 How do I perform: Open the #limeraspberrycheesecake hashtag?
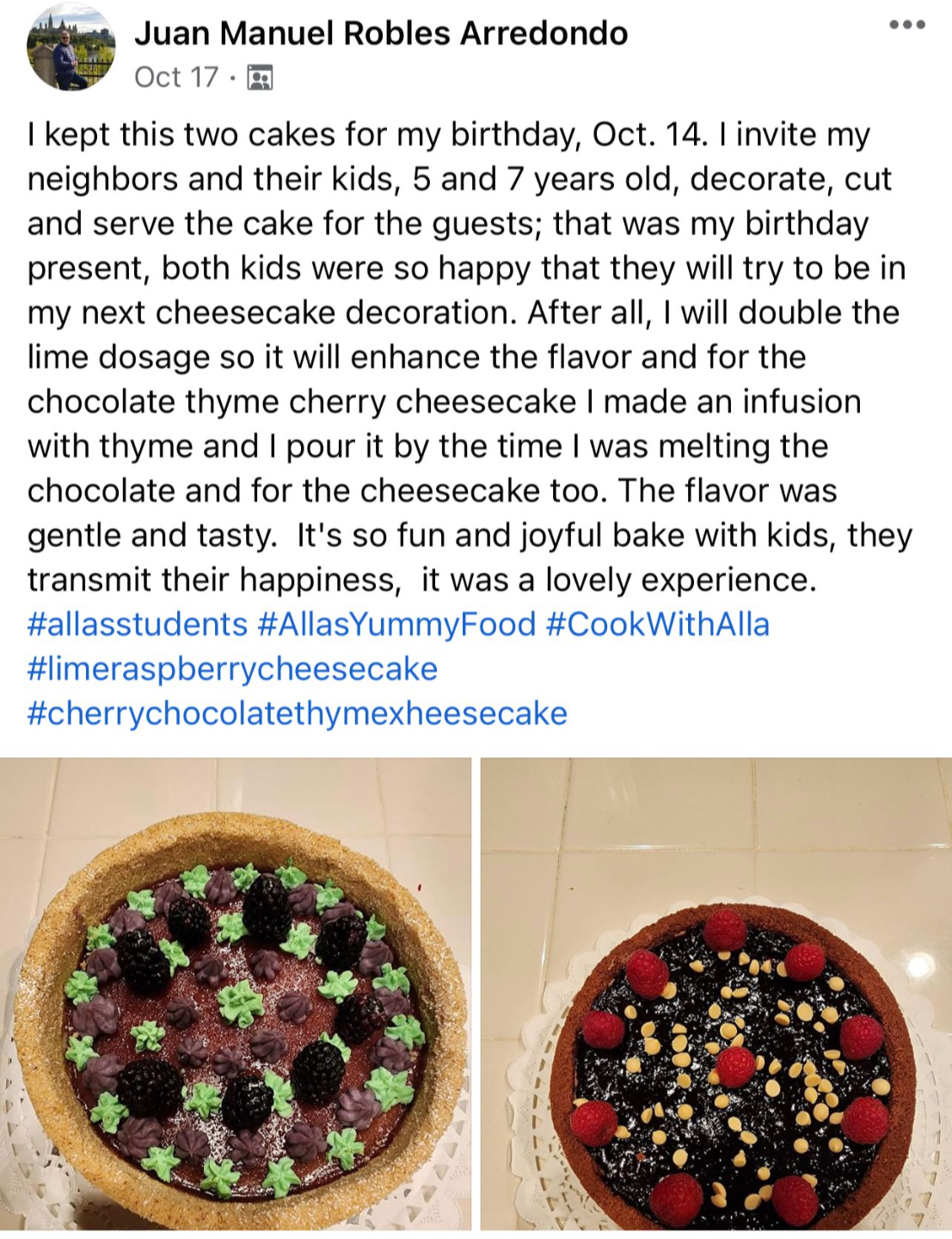tap(233, 669)
